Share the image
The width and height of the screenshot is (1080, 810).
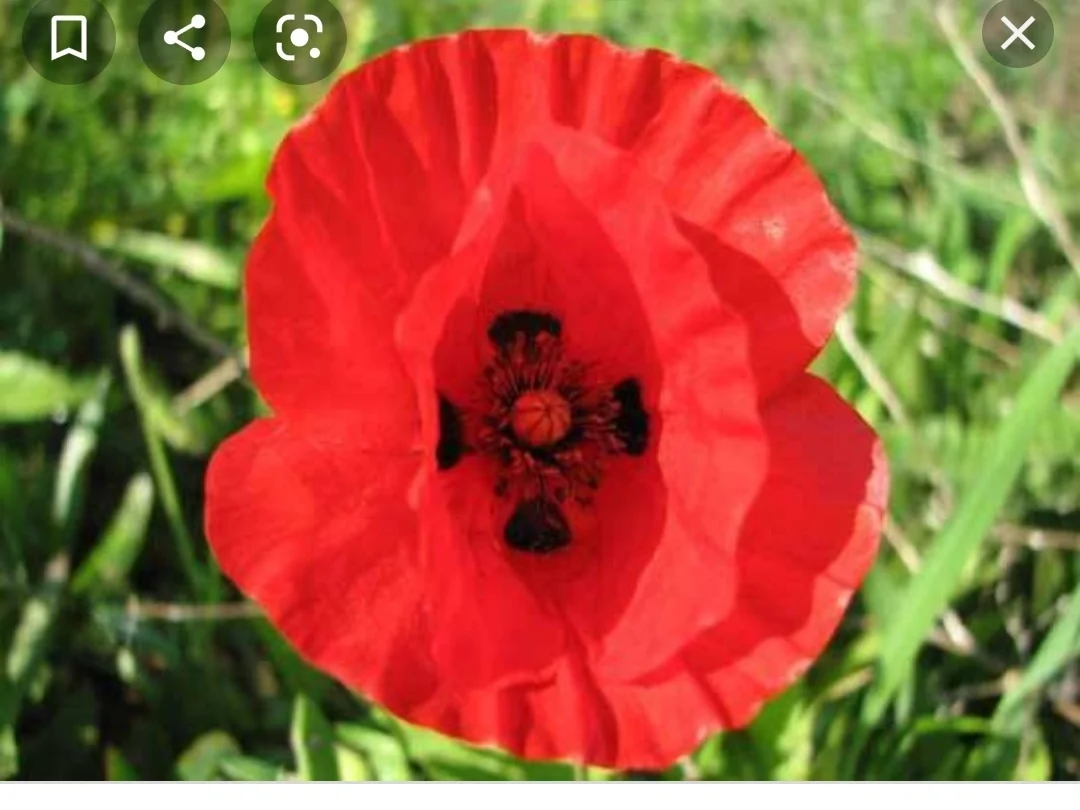tap(184, 38)
